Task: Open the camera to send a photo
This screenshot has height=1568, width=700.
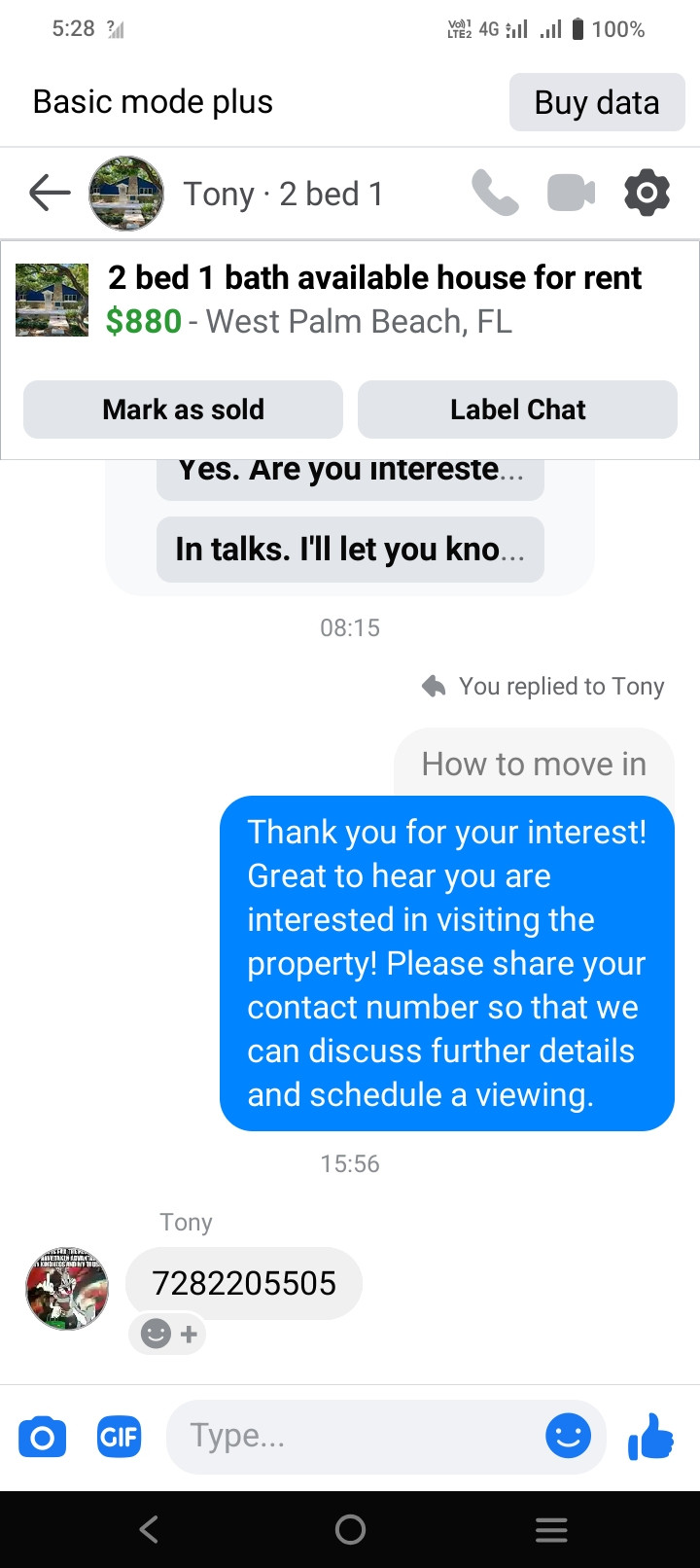Action: tap(43, 1437)
